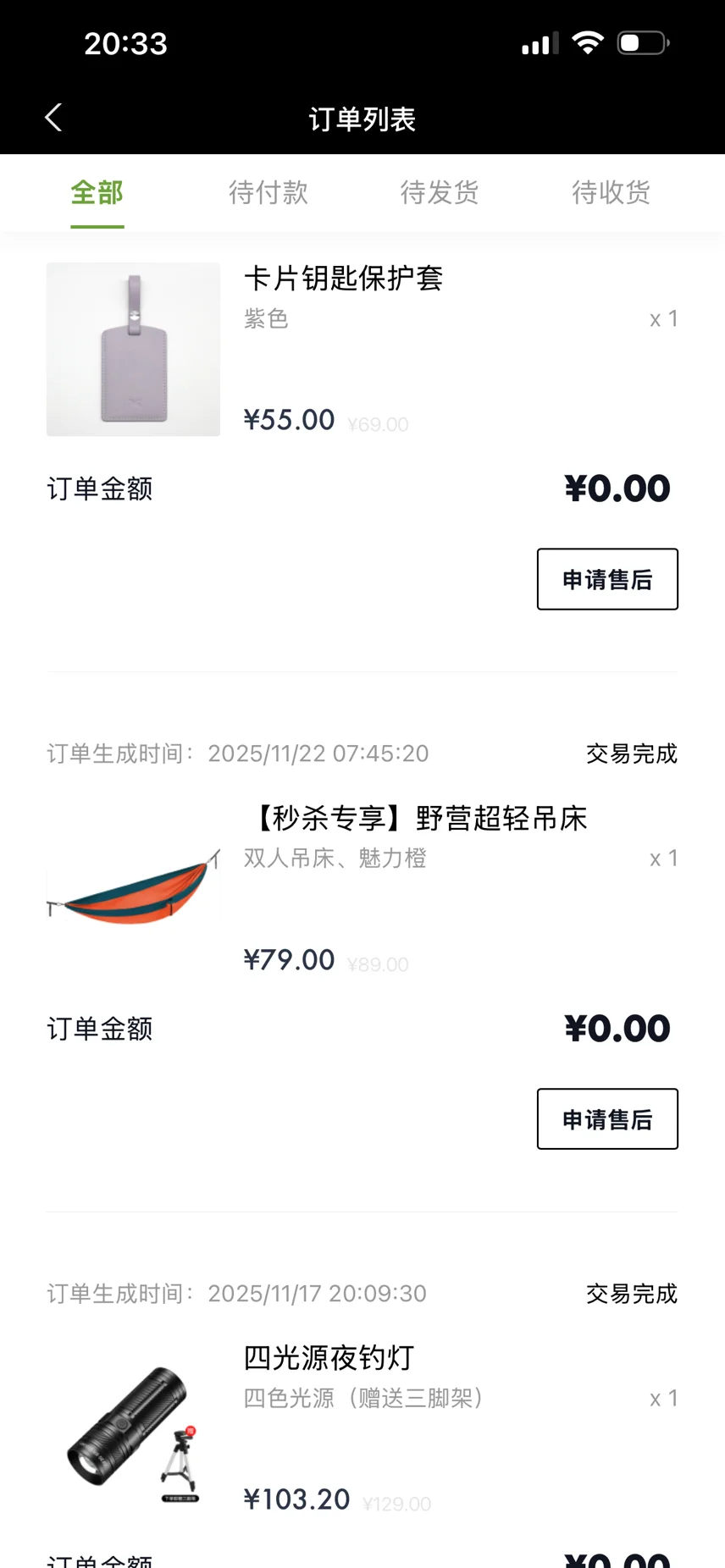Open the 待收货 tab

(611, 193)
